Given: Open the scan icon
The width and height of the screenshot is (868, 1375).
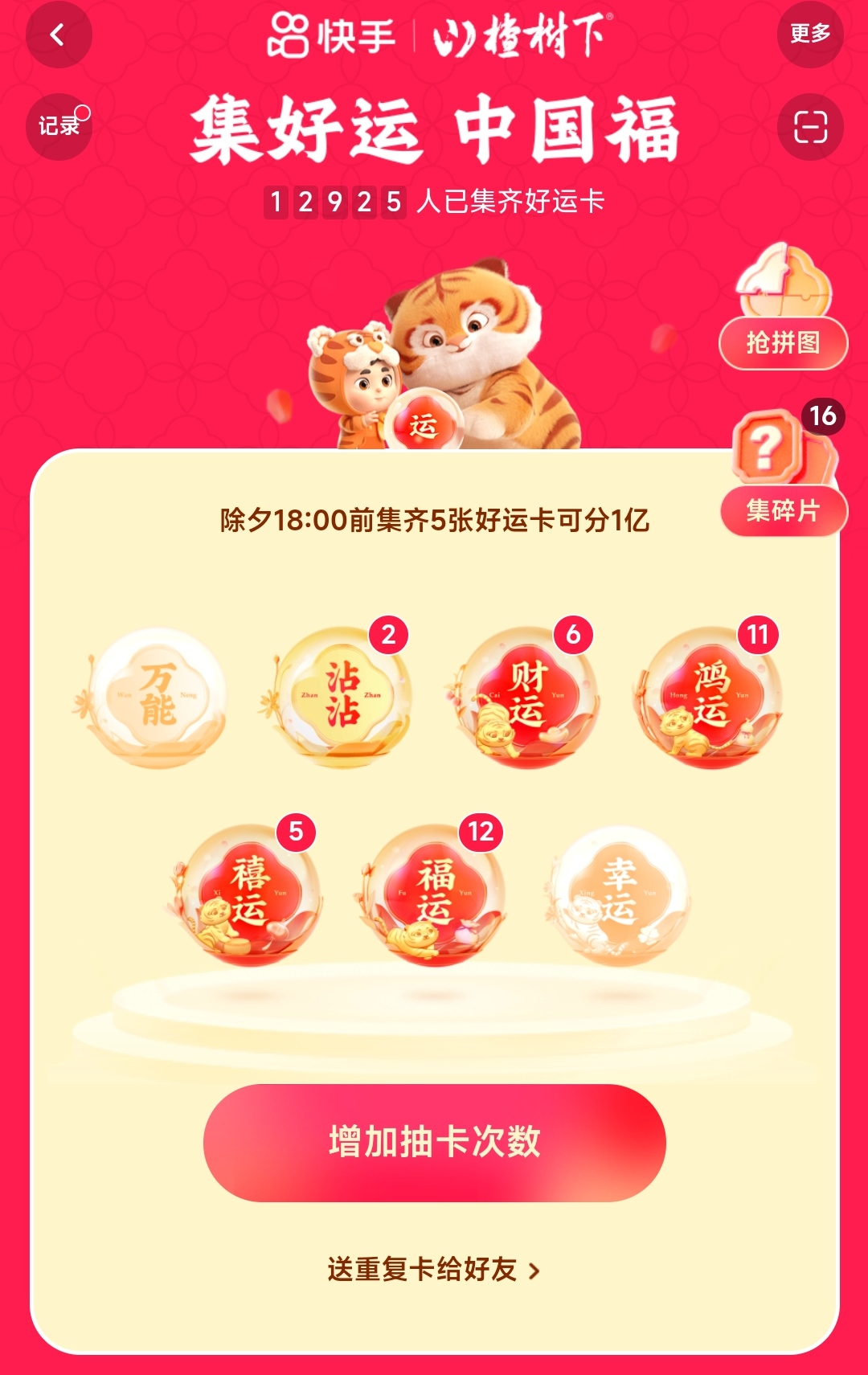Looking at the screenshot, I should coord(809,127).
